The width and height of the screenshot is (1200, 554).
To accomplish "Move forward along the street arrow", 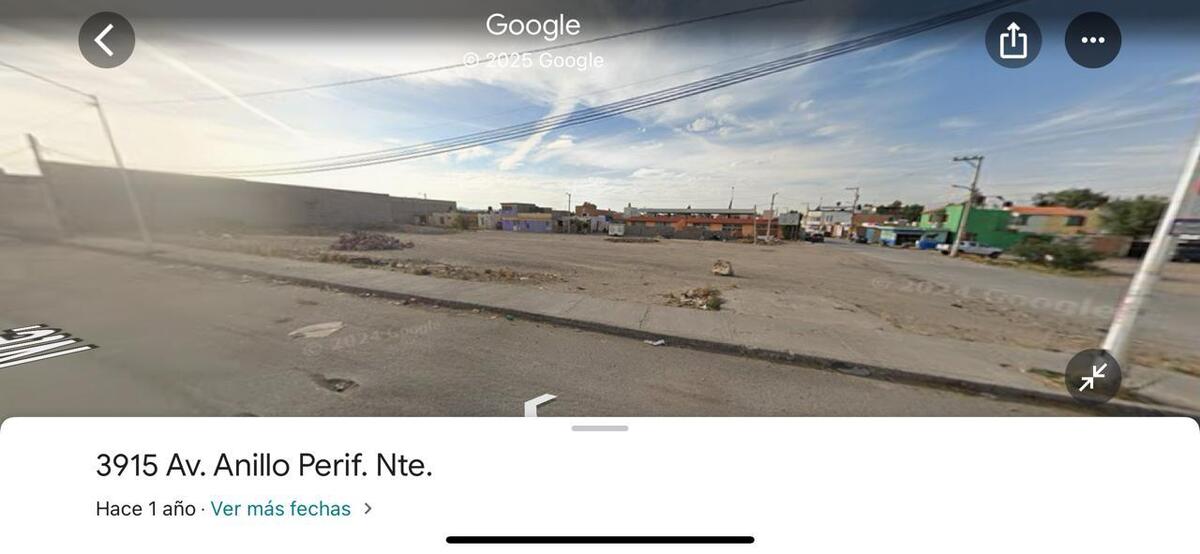I will click(x=539, y=404).
